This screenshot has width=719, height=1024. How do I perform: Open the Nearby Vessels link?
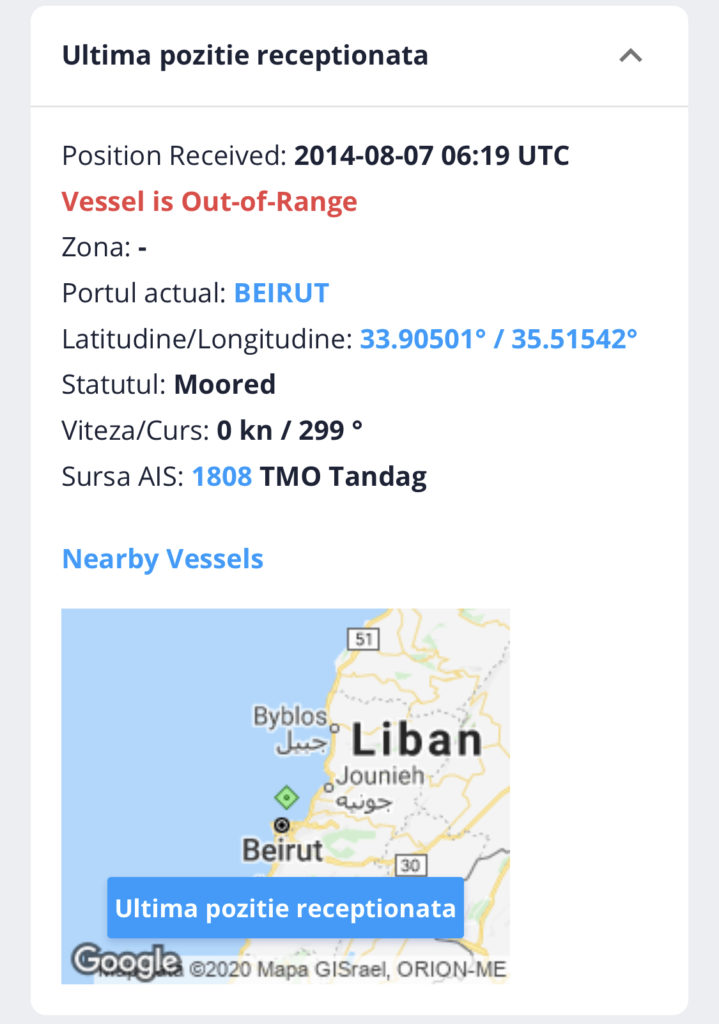tap(162, 558)
